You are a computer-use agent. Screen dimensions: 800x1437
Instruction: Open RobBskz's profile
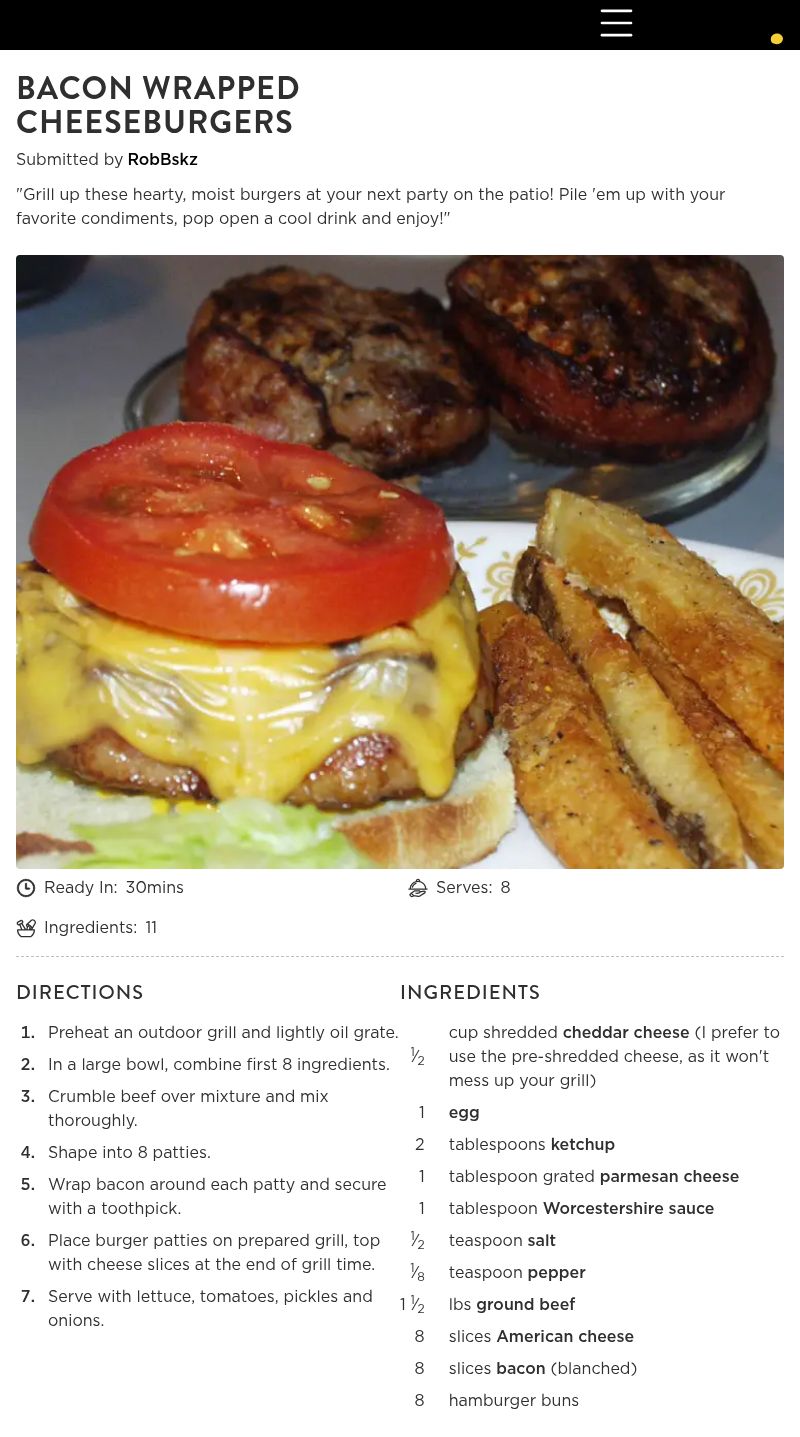[x=162, y=160]
